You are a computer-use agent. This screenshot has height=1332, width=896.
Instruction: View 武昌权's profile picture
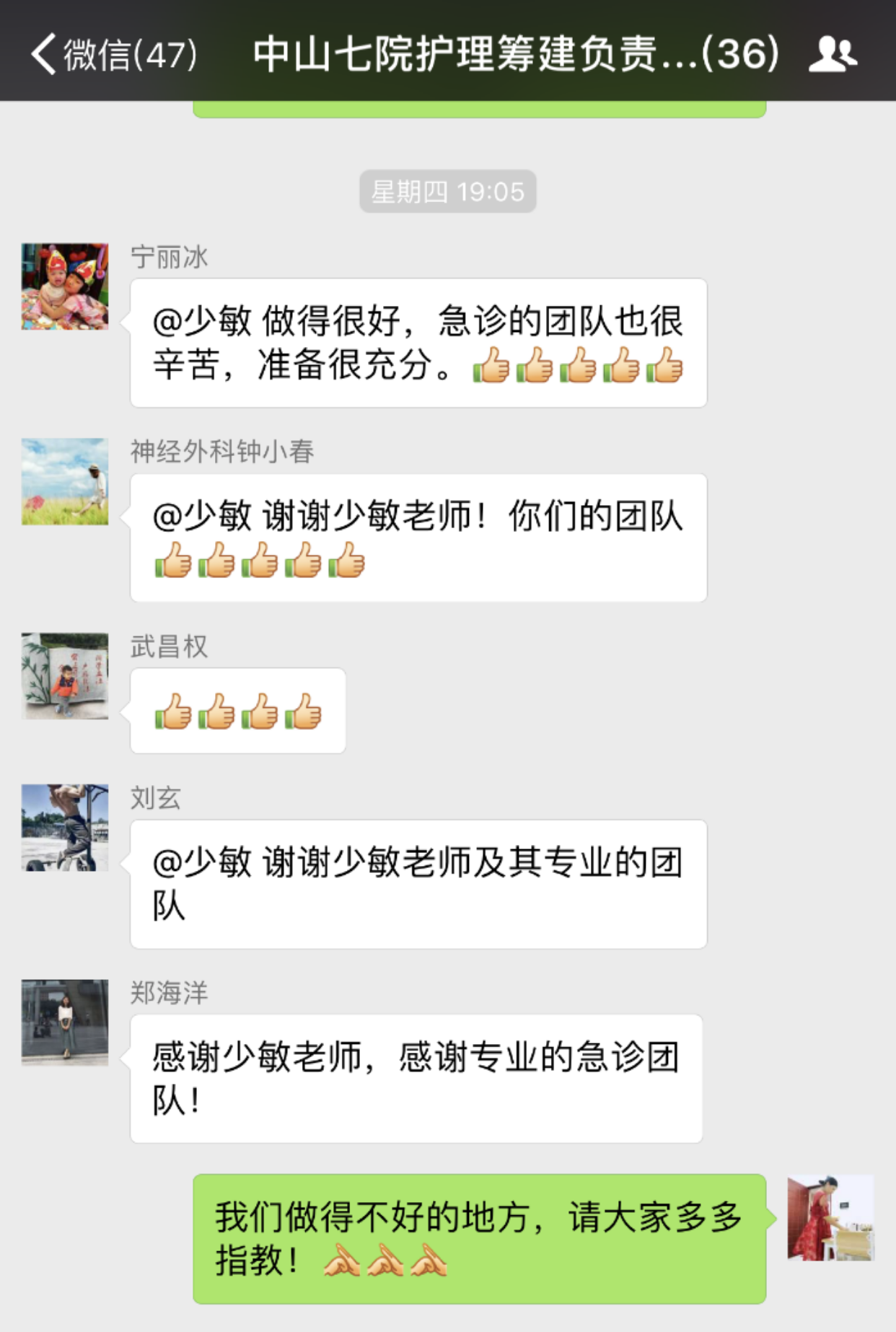65,676
